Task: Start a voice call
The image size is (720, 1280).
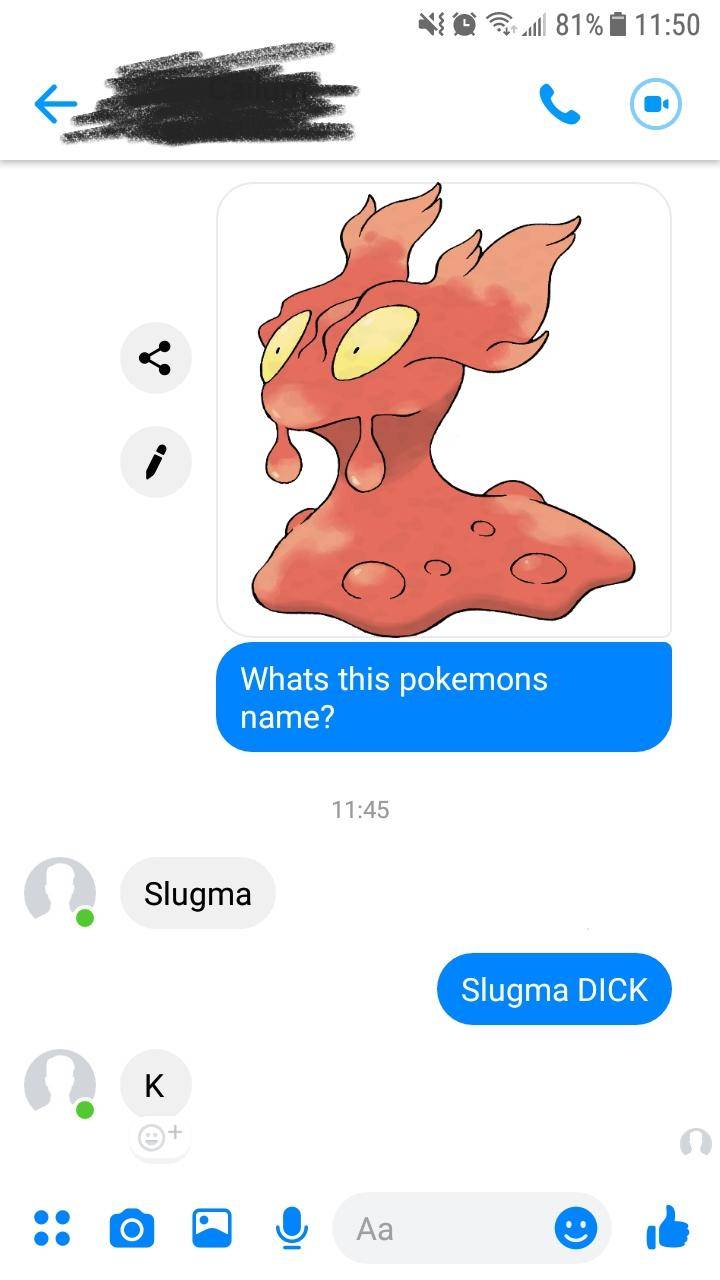Action: [x=559, y=104]
